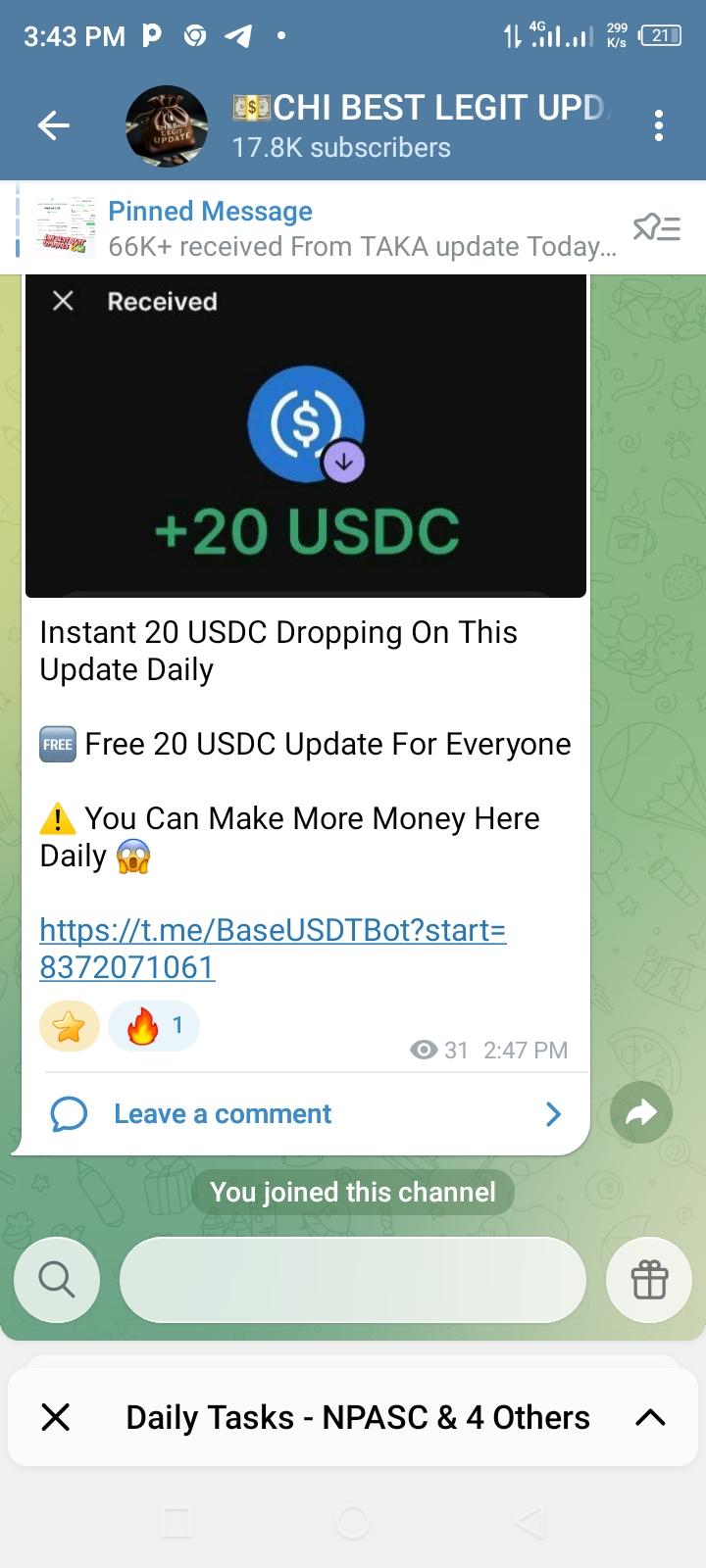Image resolution: width=706 pixels, height=1568 pixels.
Task: Expand the Daily Tasks - NPASC panel
Action: pyautogui.click(x=650, y=1417)
